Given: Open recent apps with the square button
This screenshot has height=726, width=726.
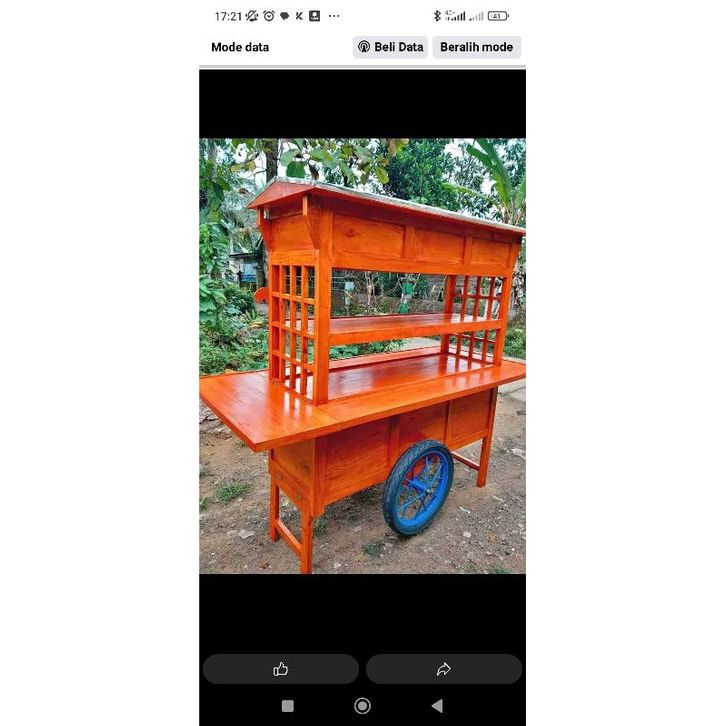Looking at the screenshot, I should [288, 706].
